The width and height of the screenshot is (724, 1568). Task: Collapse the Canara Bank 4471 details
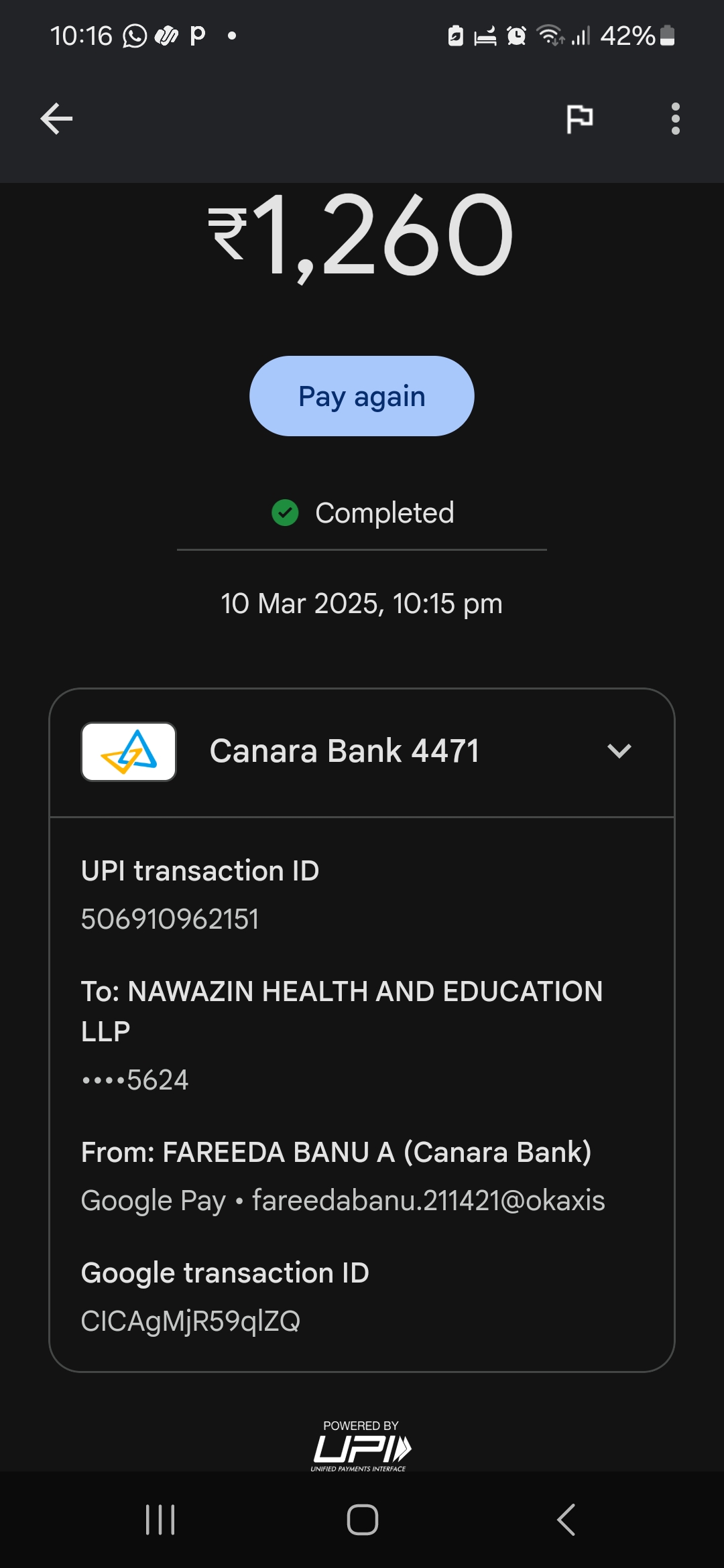click(619, 751)
